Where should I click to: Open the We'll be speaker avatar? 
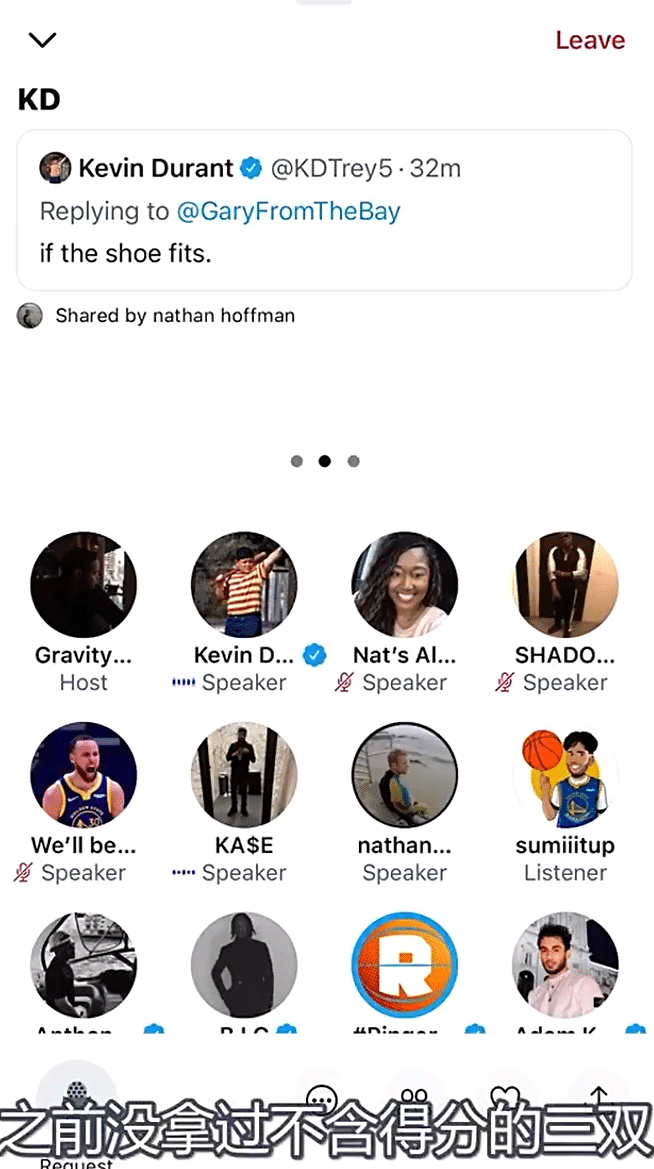(84, 775)
